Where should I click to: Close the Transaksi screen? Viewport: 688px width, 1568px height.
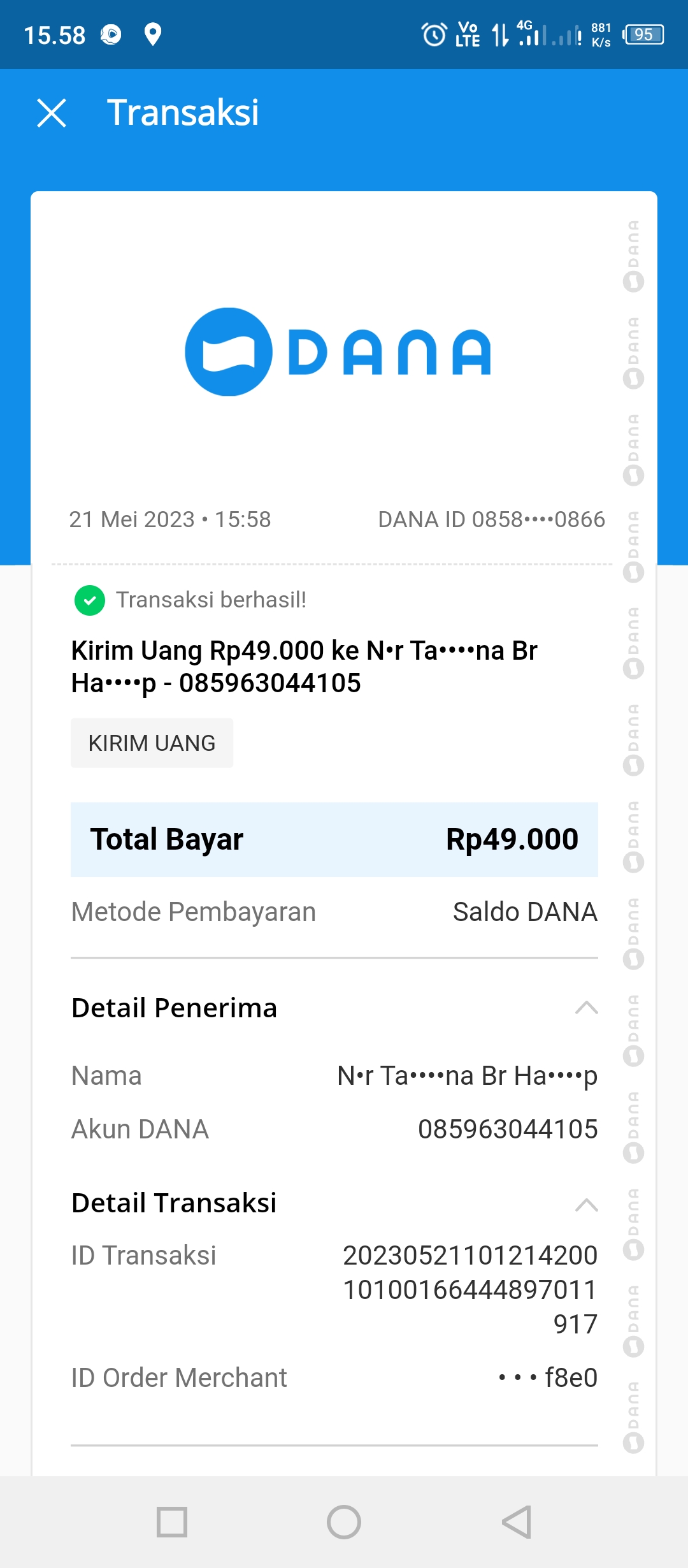(x=52, y=113)
